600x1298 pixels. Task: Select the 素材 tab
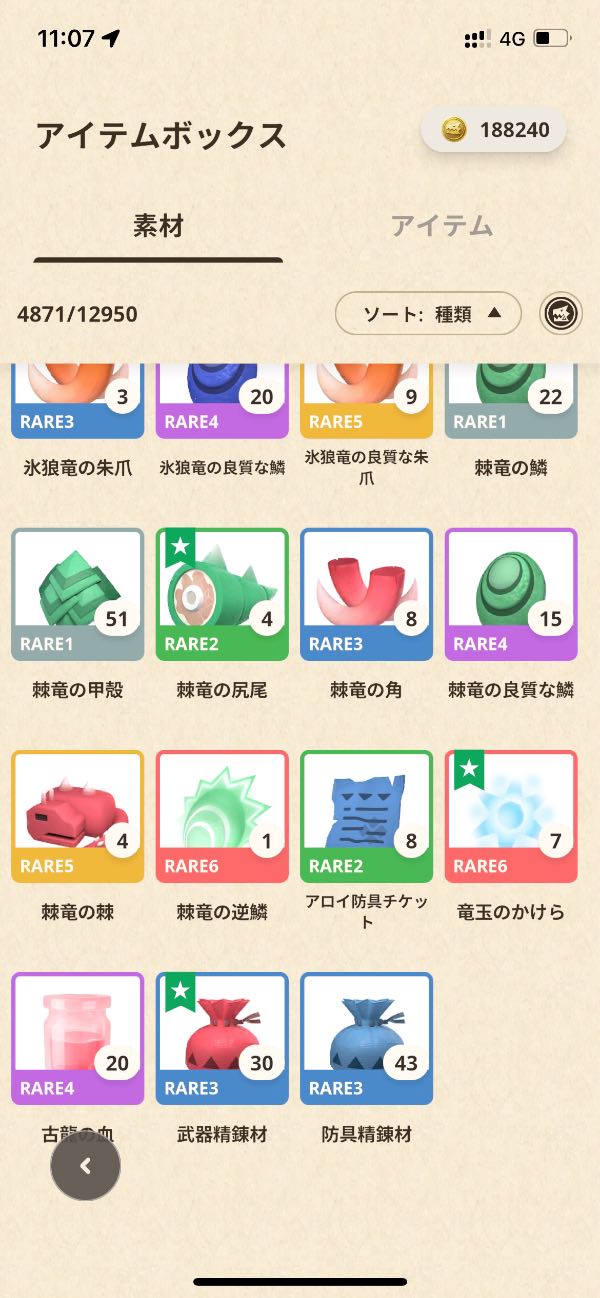coord(158,226)
